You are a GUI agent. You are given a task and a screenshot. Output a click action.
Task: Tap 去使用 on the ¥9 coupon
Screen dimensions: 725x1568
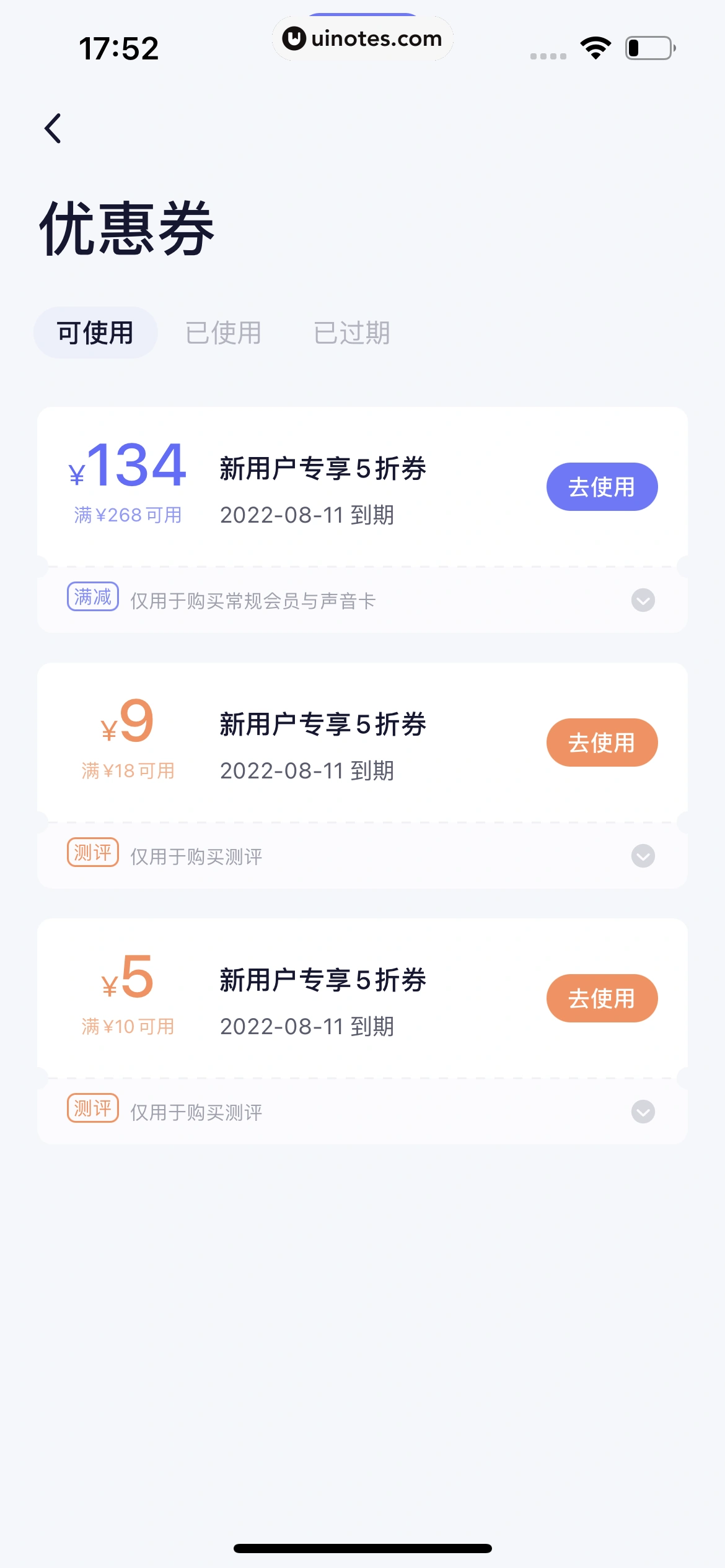(601, 743)
